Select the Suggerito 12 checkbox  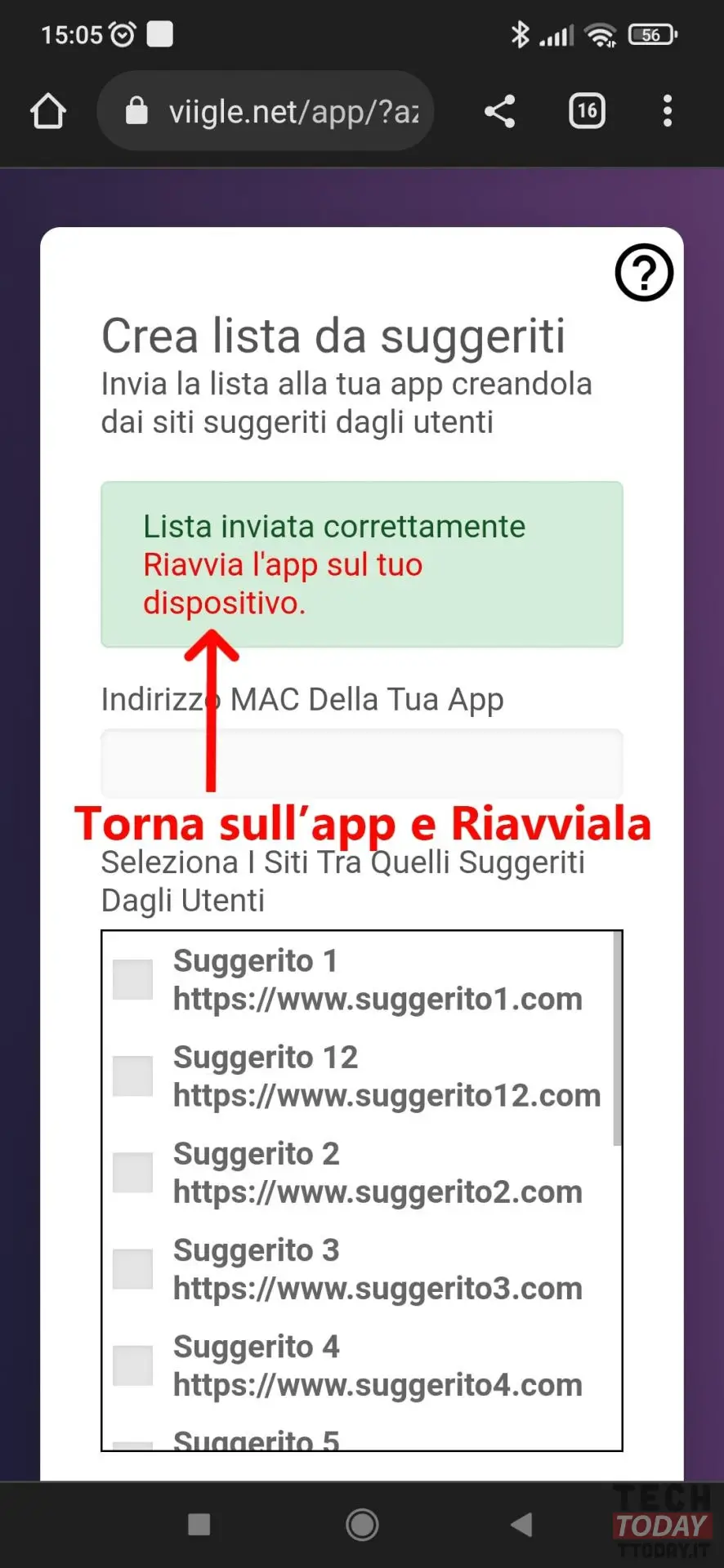click(x=132, y=1076)
